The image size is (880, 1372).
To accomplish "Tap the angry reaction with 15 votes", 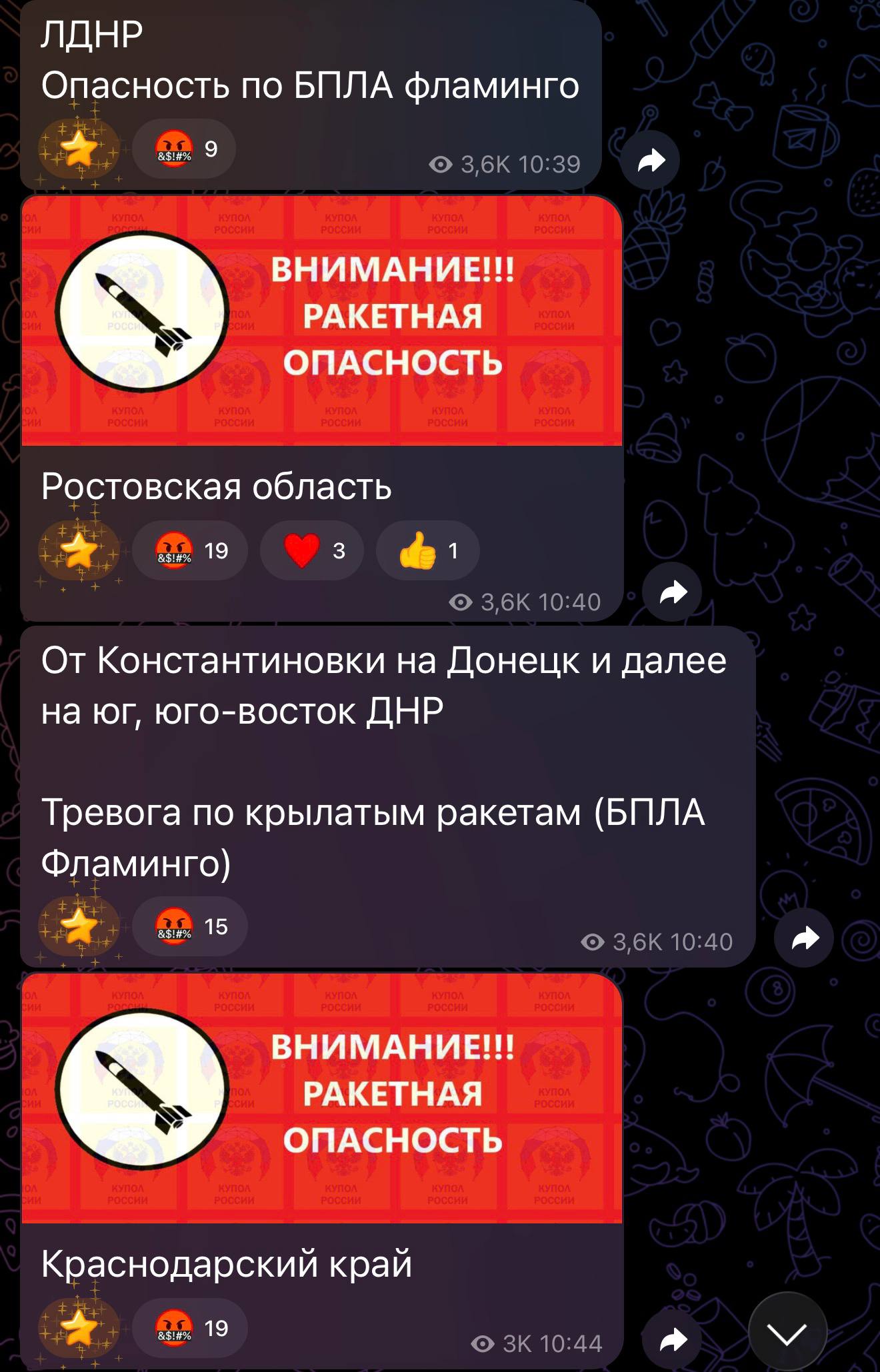I will click(190, 926).
